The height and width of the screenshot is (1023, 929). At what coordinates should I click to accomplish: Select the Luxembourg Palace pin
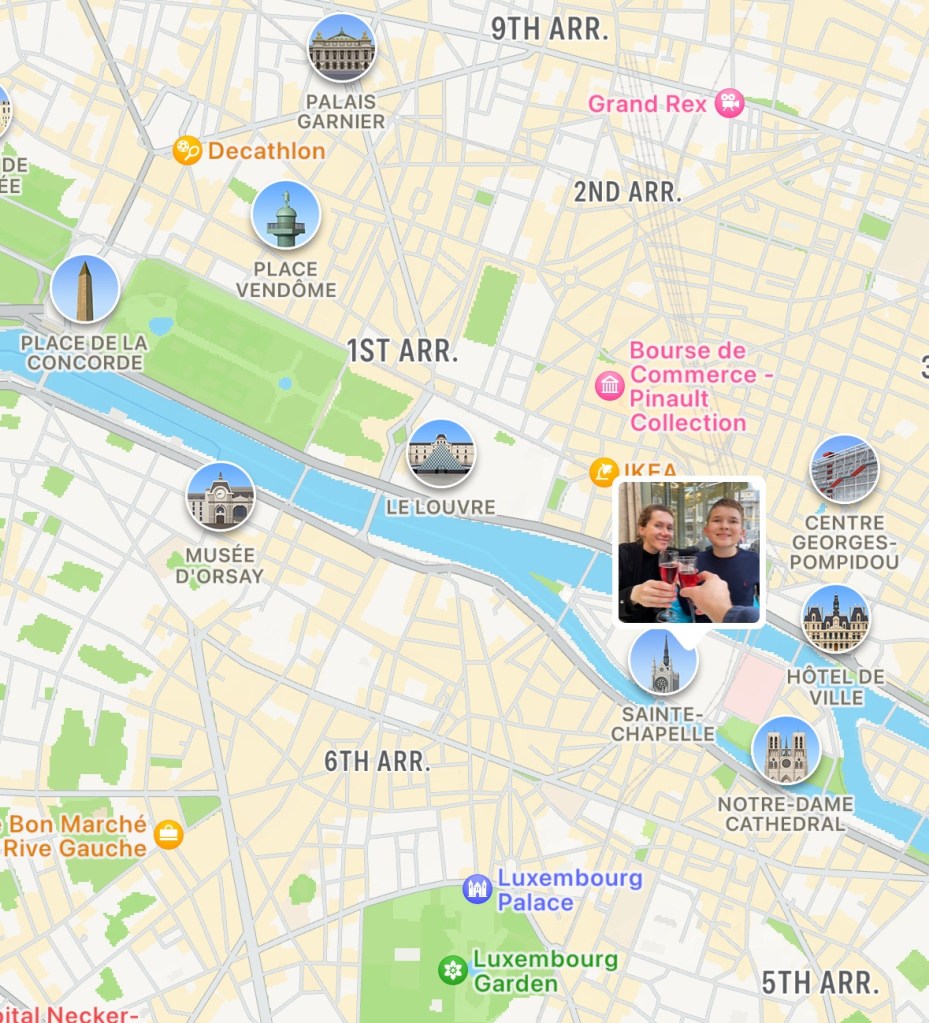click(477, 888)
